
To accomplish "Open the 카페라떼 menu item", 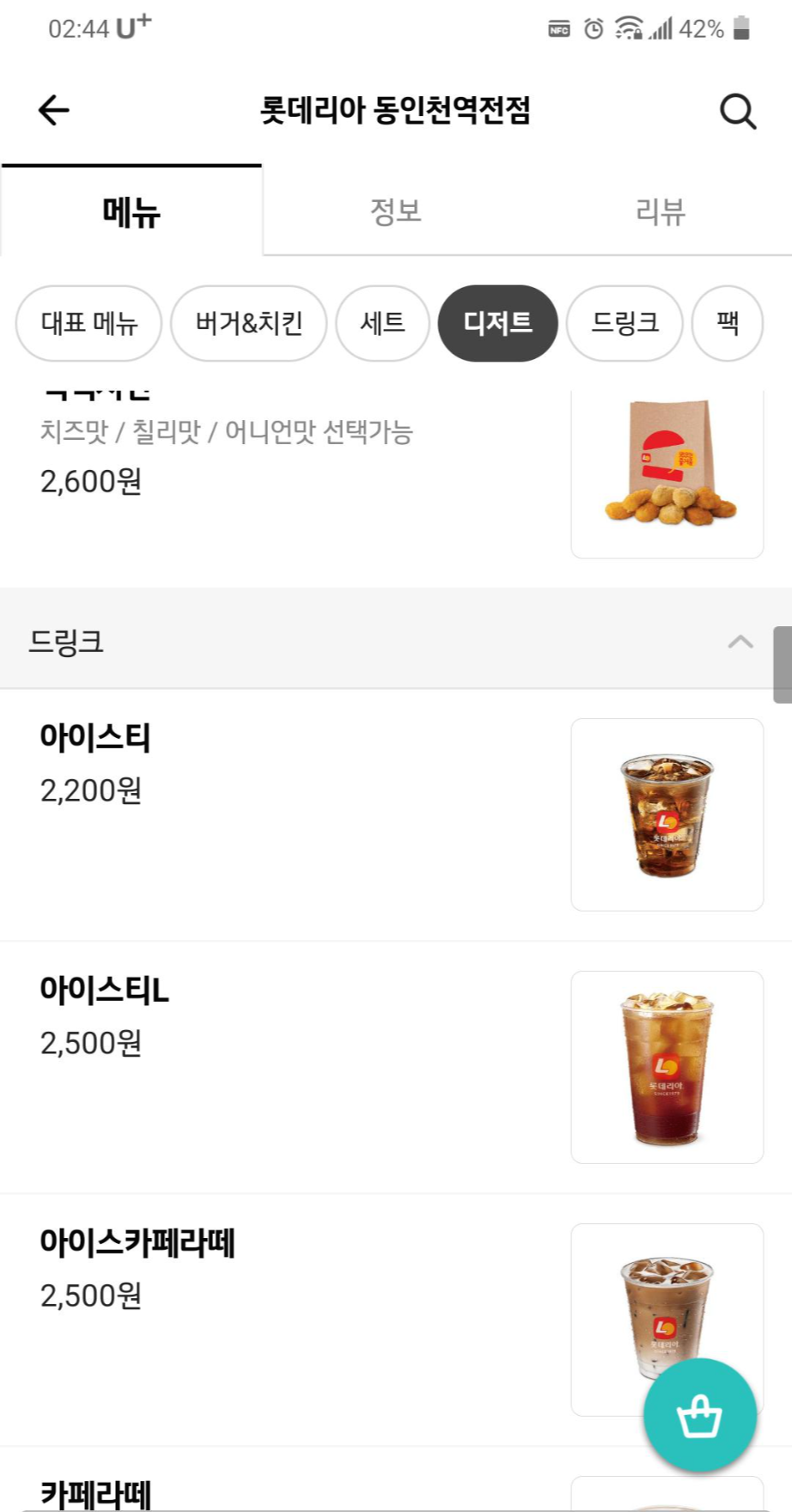I will (283, 1491).
